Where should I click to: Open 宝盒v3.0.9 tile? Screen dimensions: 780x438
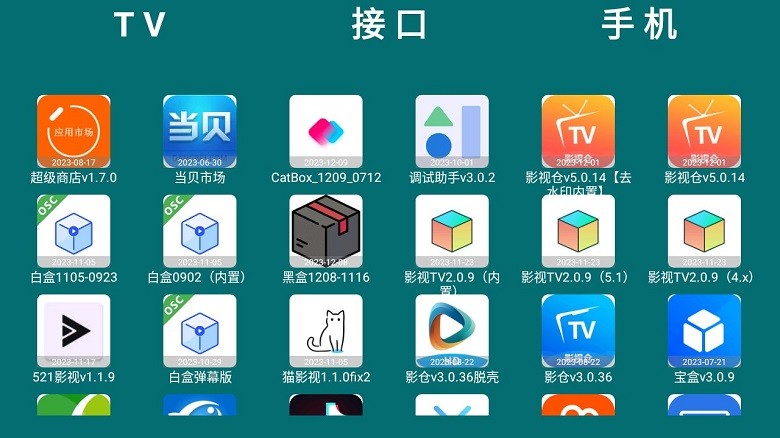click(704, 331)
